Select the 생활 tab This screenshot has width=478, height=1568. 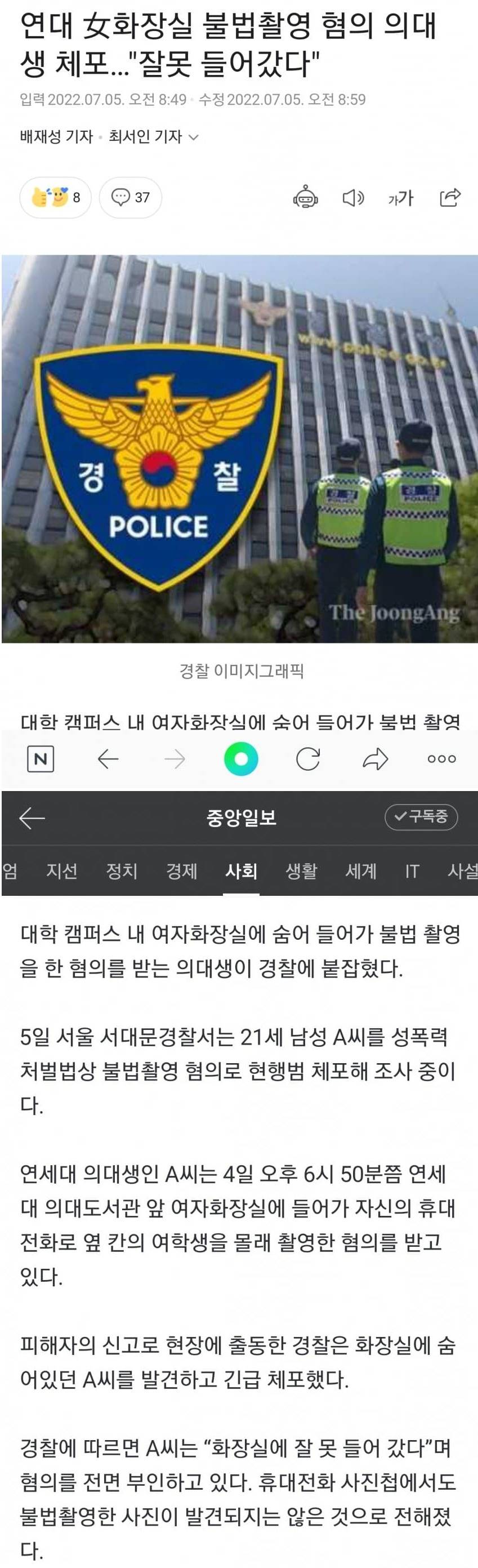(x=301, y=871)
